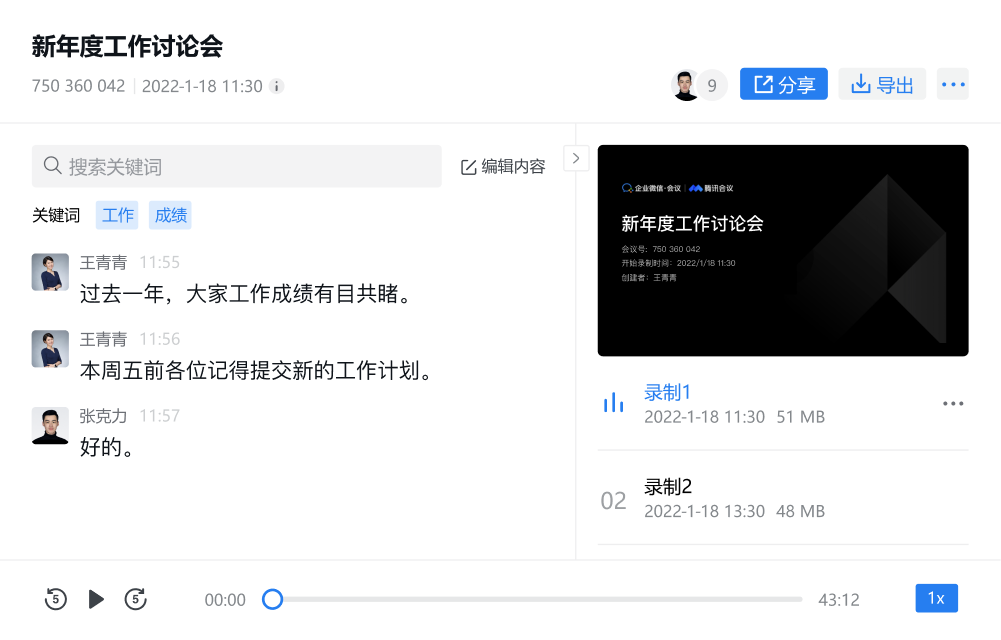This screenshot has width=1001, height=640.
Task: Start playing the recording
Action: tap(96, 599)
